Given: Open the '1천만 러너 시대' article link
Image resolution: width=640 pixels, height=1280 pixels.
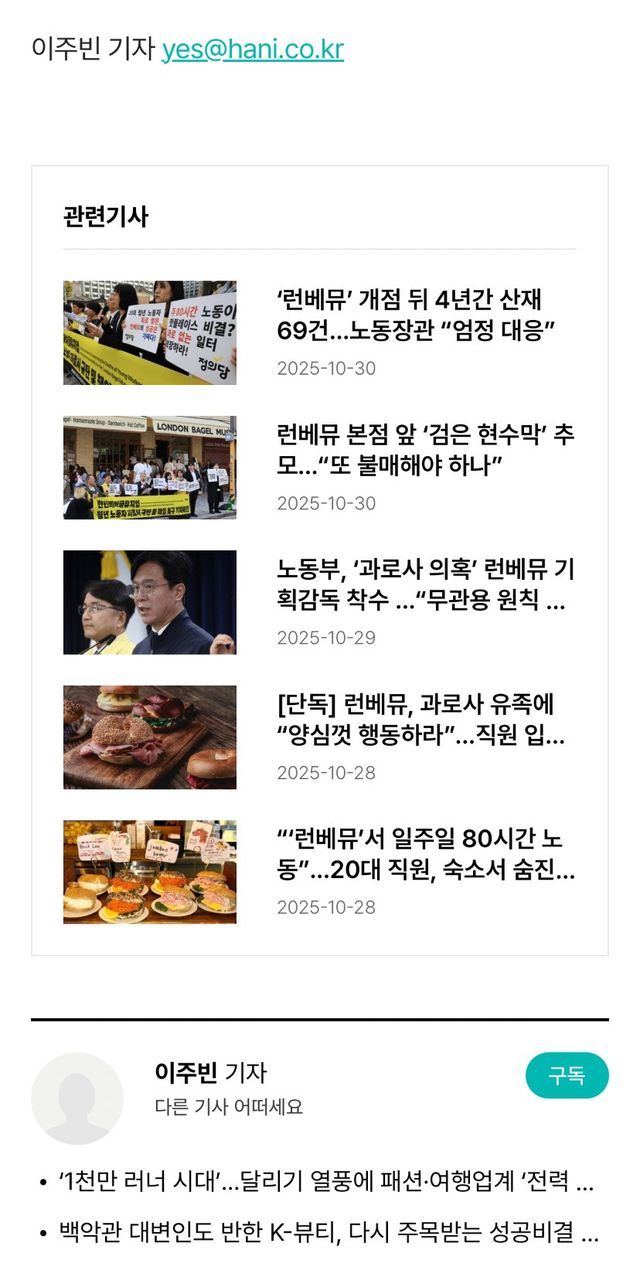Looking at the screenshot, I should [x=326, y=1183].
